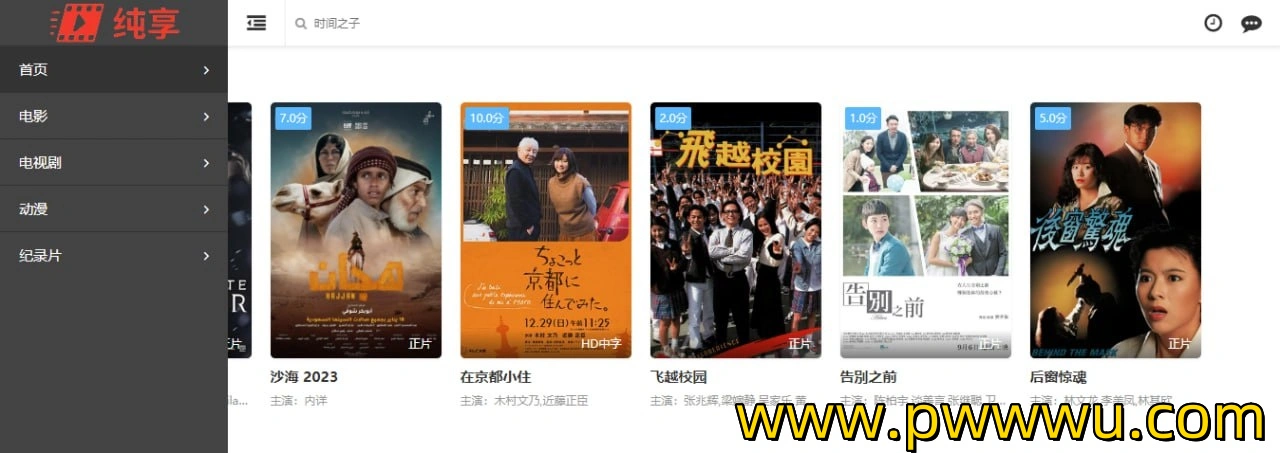Open the 电视剧 category
Viewport: 1280px width, 453px height.
[113, 162]
